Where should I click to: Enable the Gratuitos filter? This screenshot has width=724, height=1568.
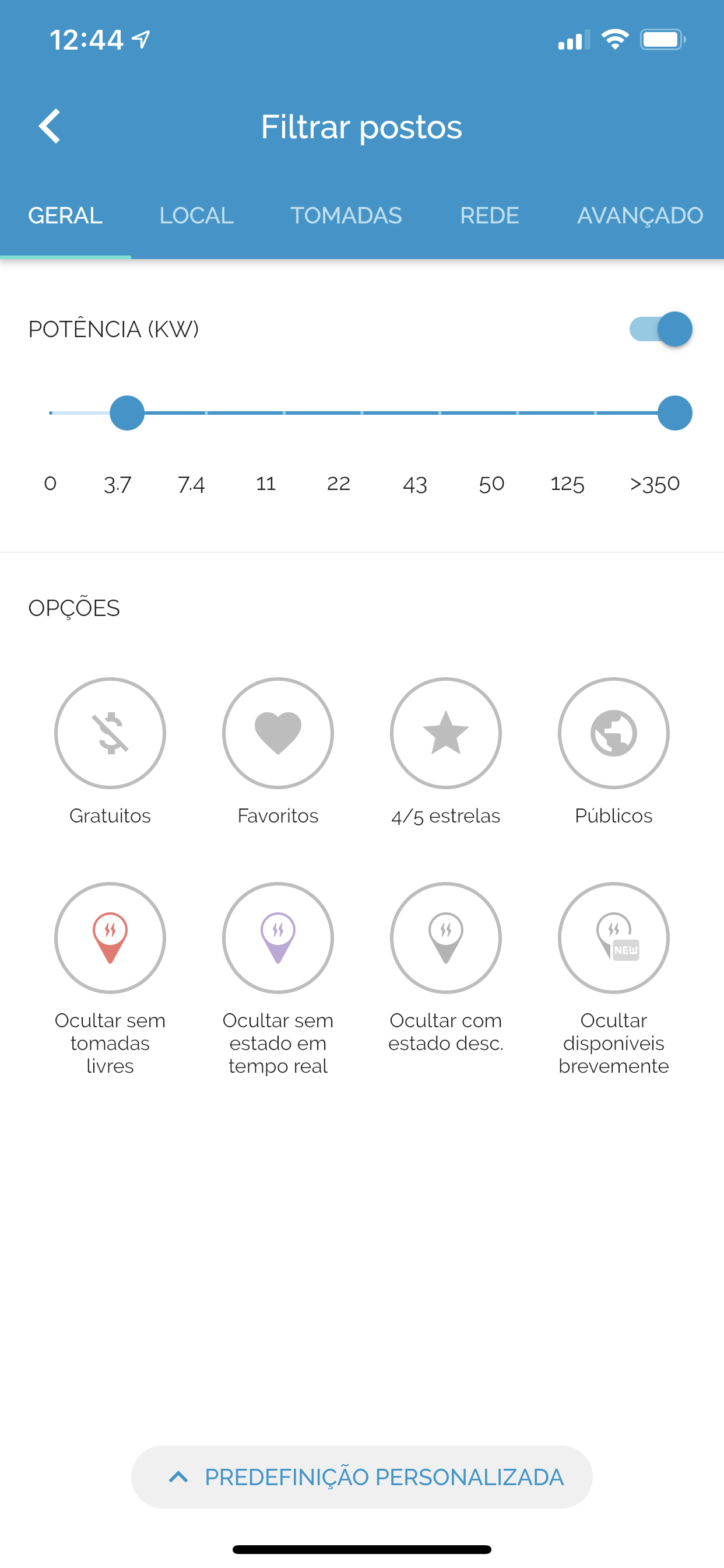click(x=110, y=733)
